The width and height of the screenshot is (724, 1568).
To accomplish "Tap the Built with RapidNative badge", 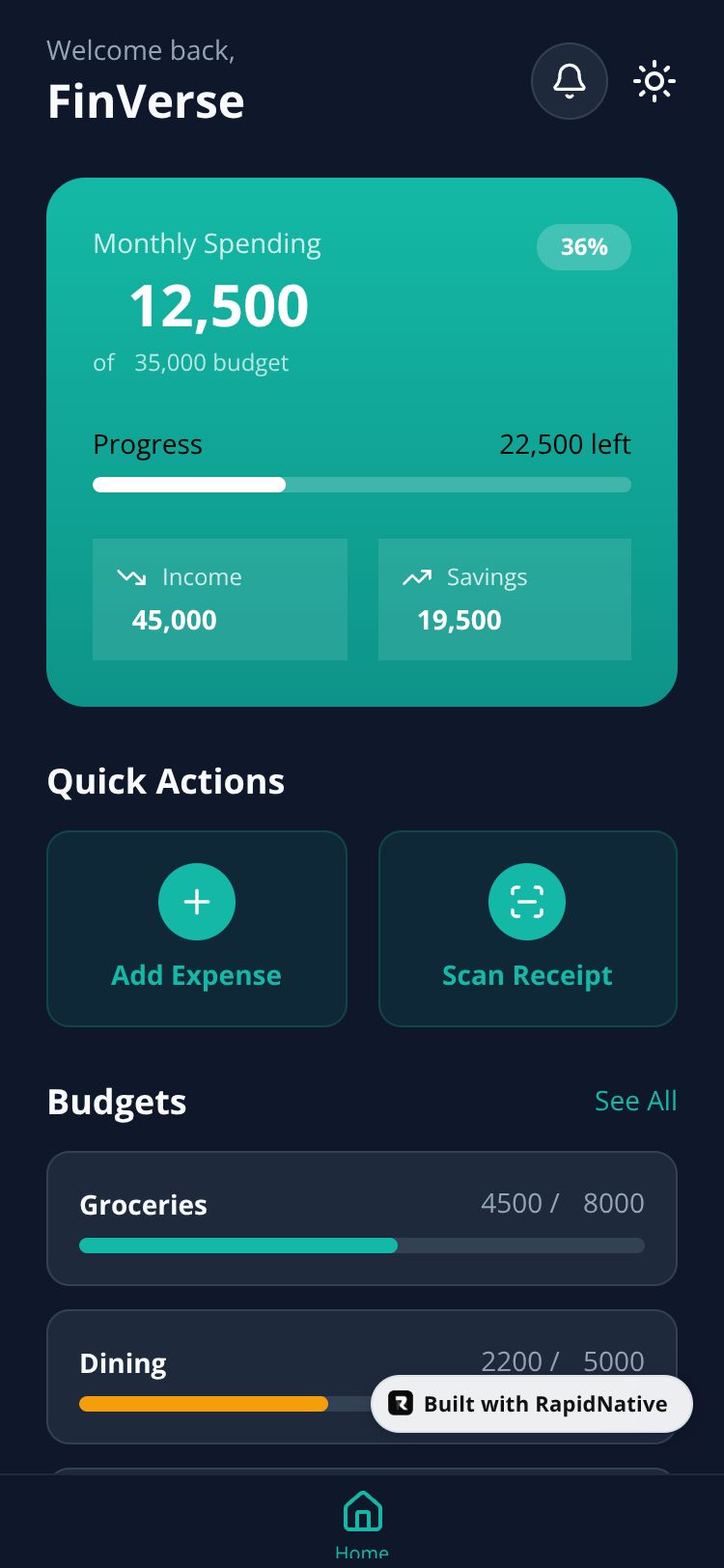I will pos(531,1404).
